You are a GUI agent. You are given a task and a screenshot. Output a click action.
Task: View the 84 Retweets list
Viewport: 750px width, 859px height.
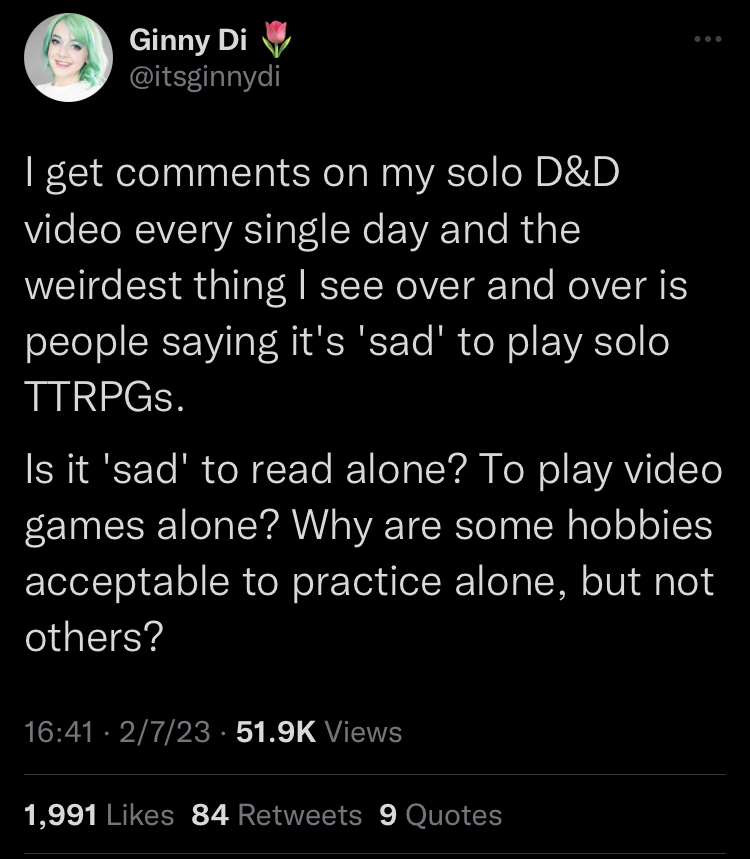click(276, 815)
